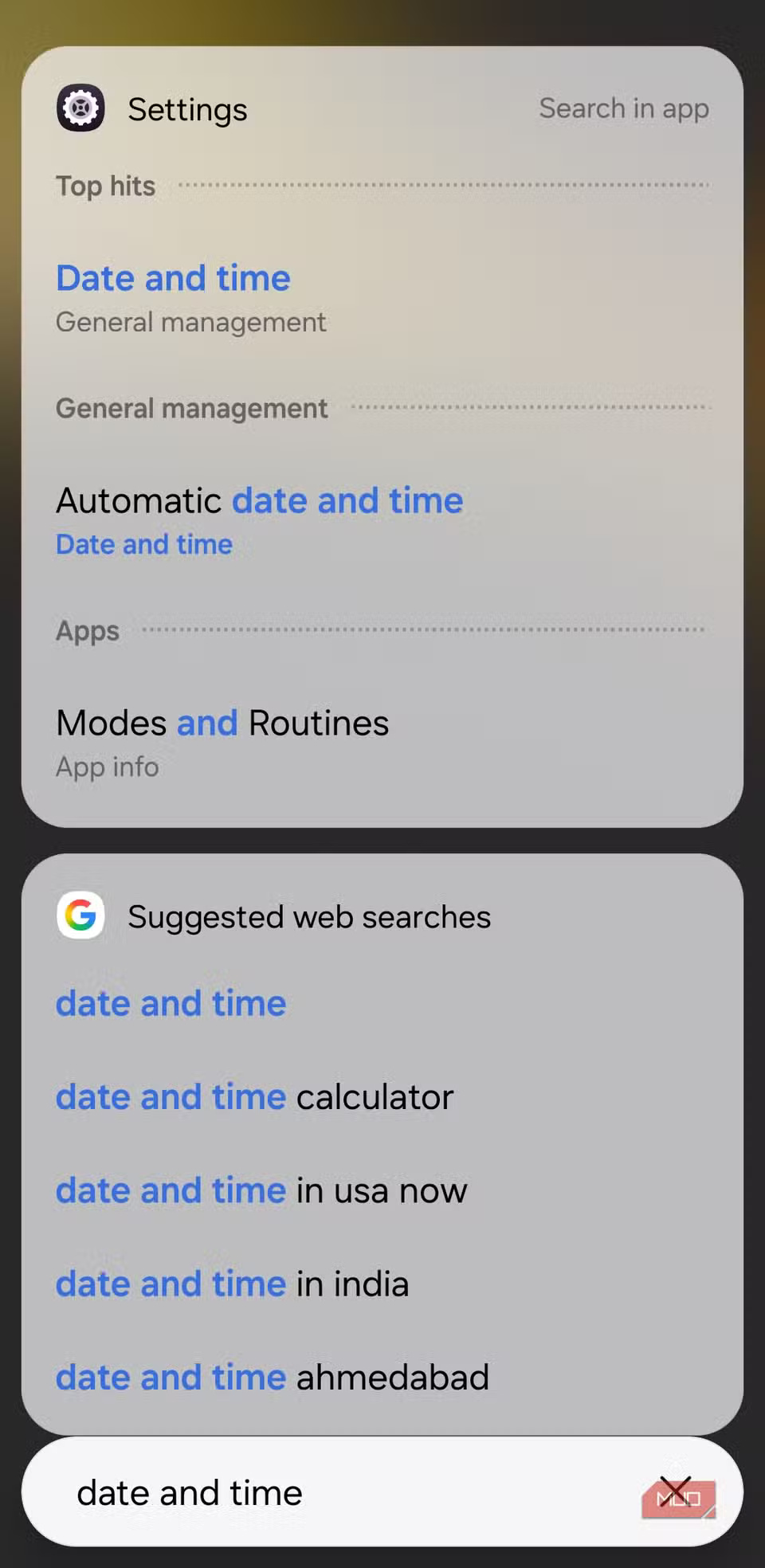Select the Top hits category label
765x1568 pixels.
click(104, 185)
